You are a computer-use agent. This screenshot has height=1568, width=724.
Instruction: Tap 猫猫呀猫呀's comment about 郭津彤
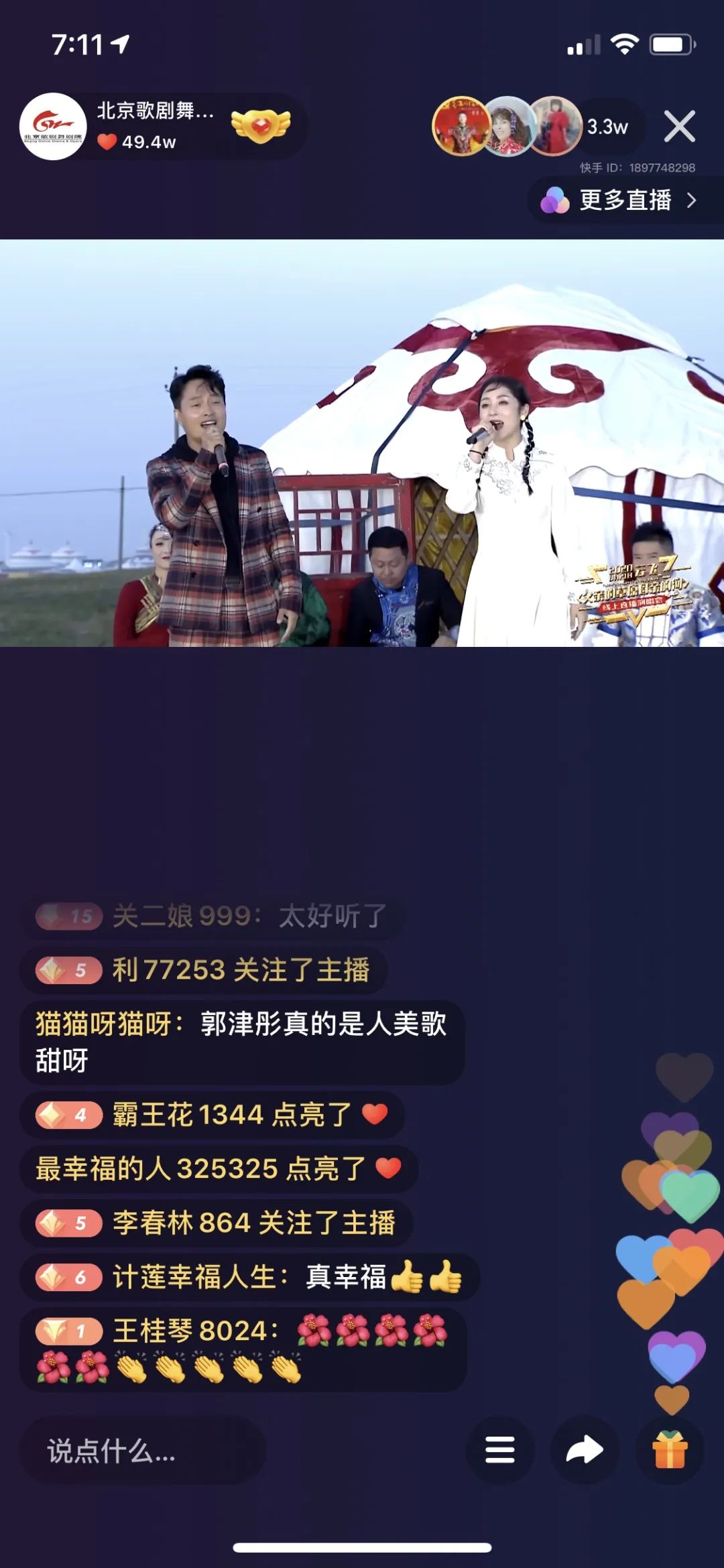pos(241,1042)
